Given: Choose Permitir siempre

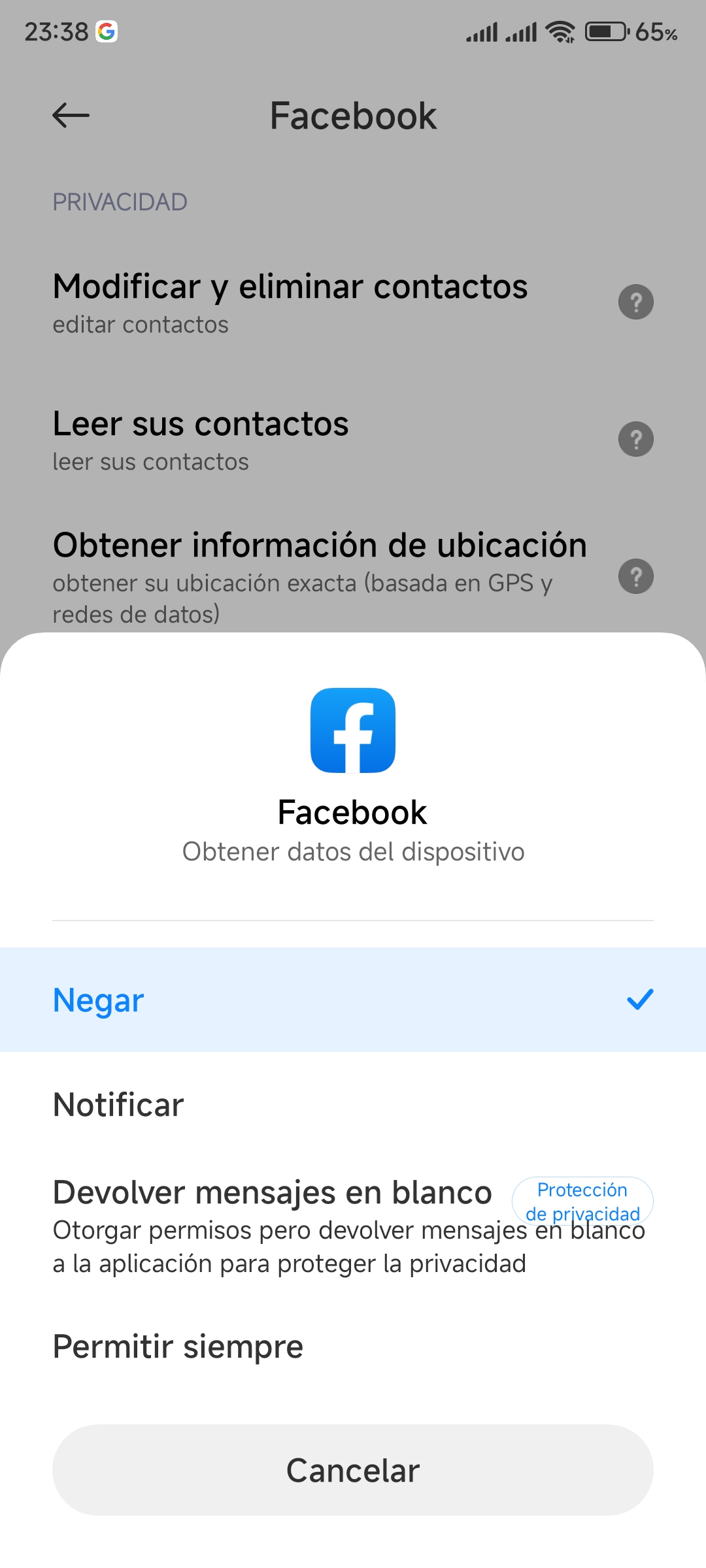Looking at the screenshot, I should click(x=353, y=1347).
